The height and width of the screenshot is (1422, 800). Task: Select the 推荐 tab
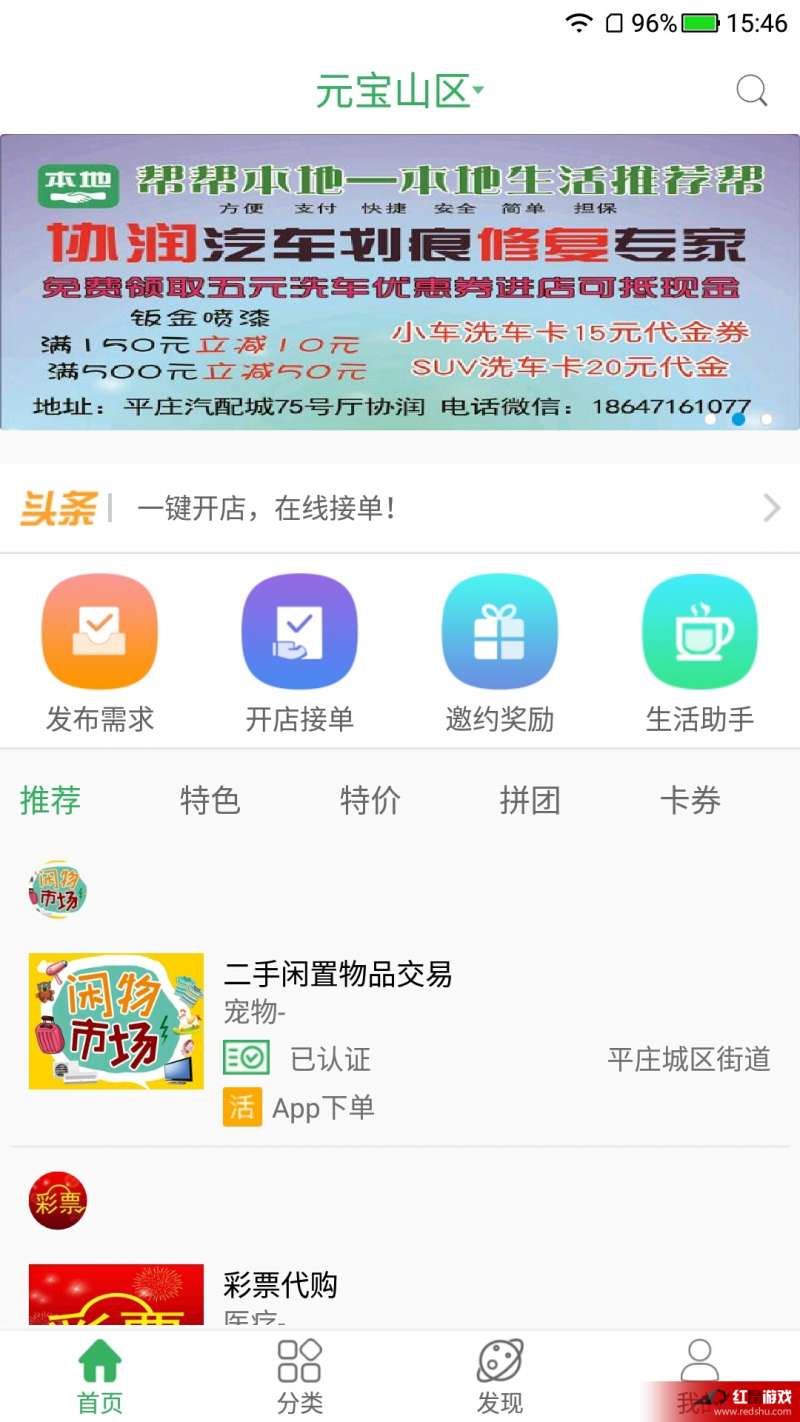click(x=50, y=801)
